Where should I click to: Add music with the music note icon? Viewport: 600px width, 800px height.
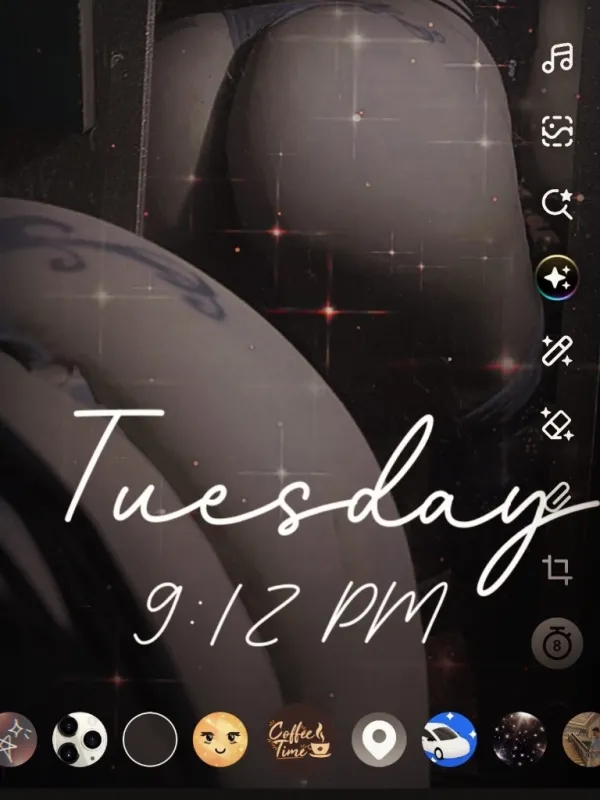(557, 58)
